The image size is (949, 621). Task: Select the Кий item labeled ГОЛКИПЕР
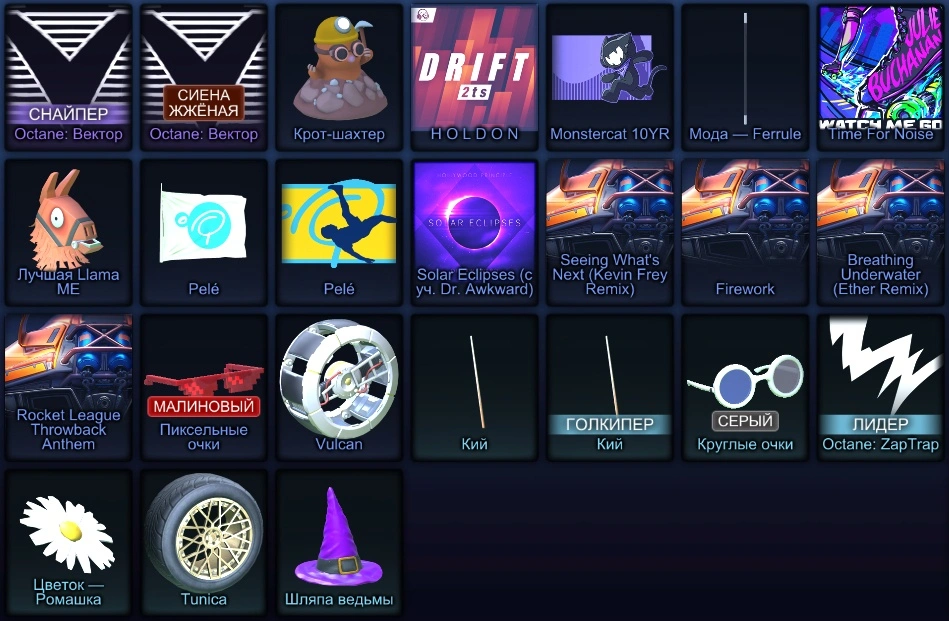click(x=609, y=385)
